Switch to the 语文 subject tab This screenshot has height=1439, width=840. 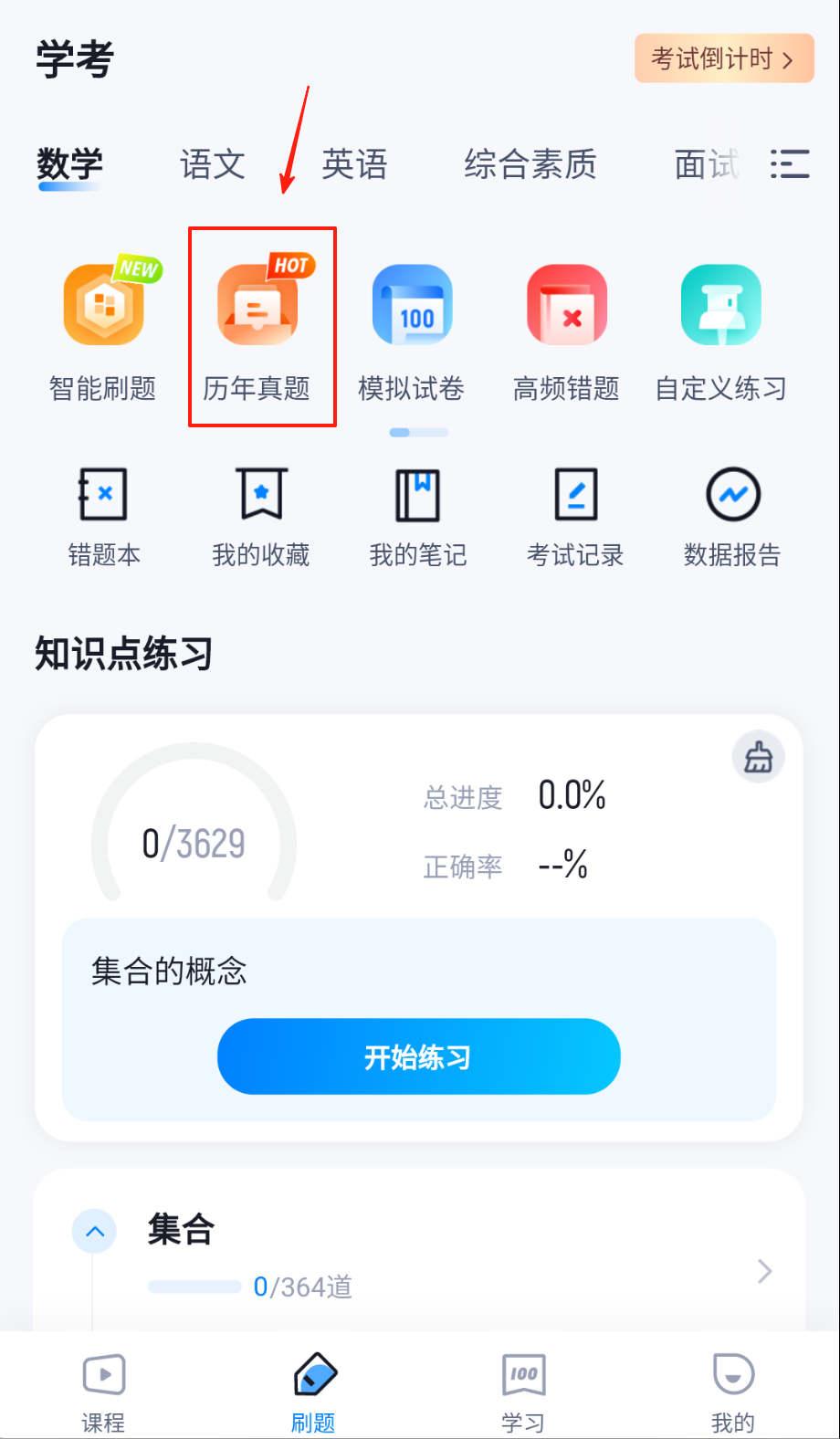[x=212, y=165]
